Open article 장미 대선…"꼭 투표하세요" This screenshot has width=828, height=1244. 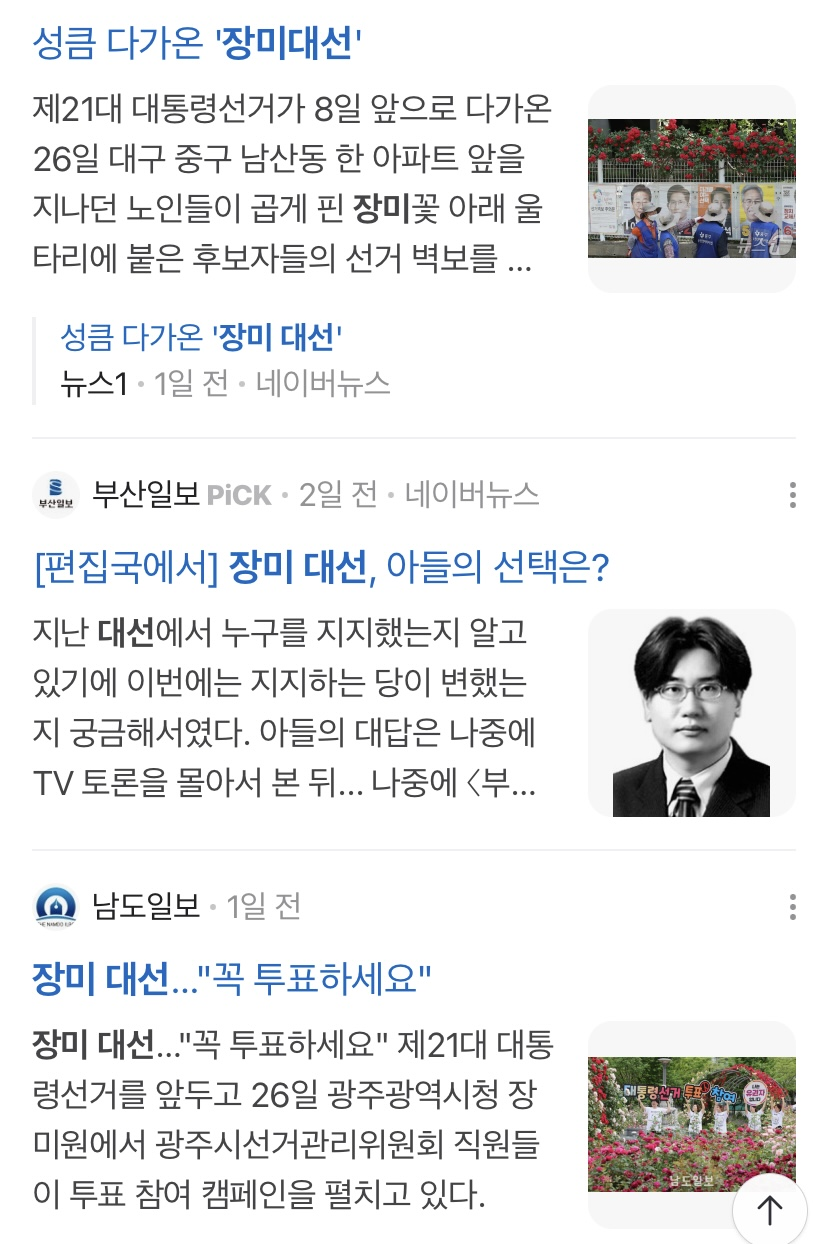pyautogui.click(x=231, y=978)
